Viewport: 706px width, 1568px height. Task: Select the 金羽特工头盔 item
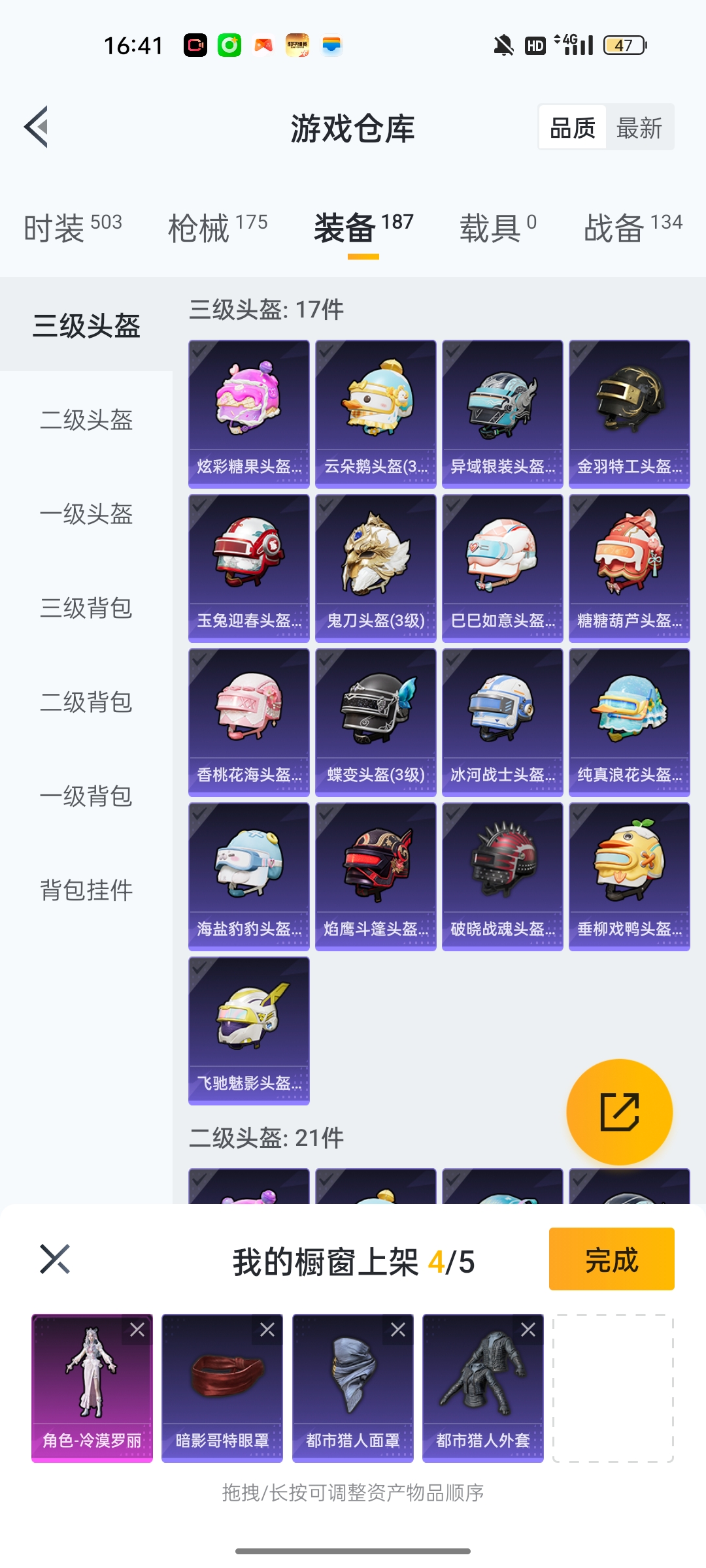point(630,414)
